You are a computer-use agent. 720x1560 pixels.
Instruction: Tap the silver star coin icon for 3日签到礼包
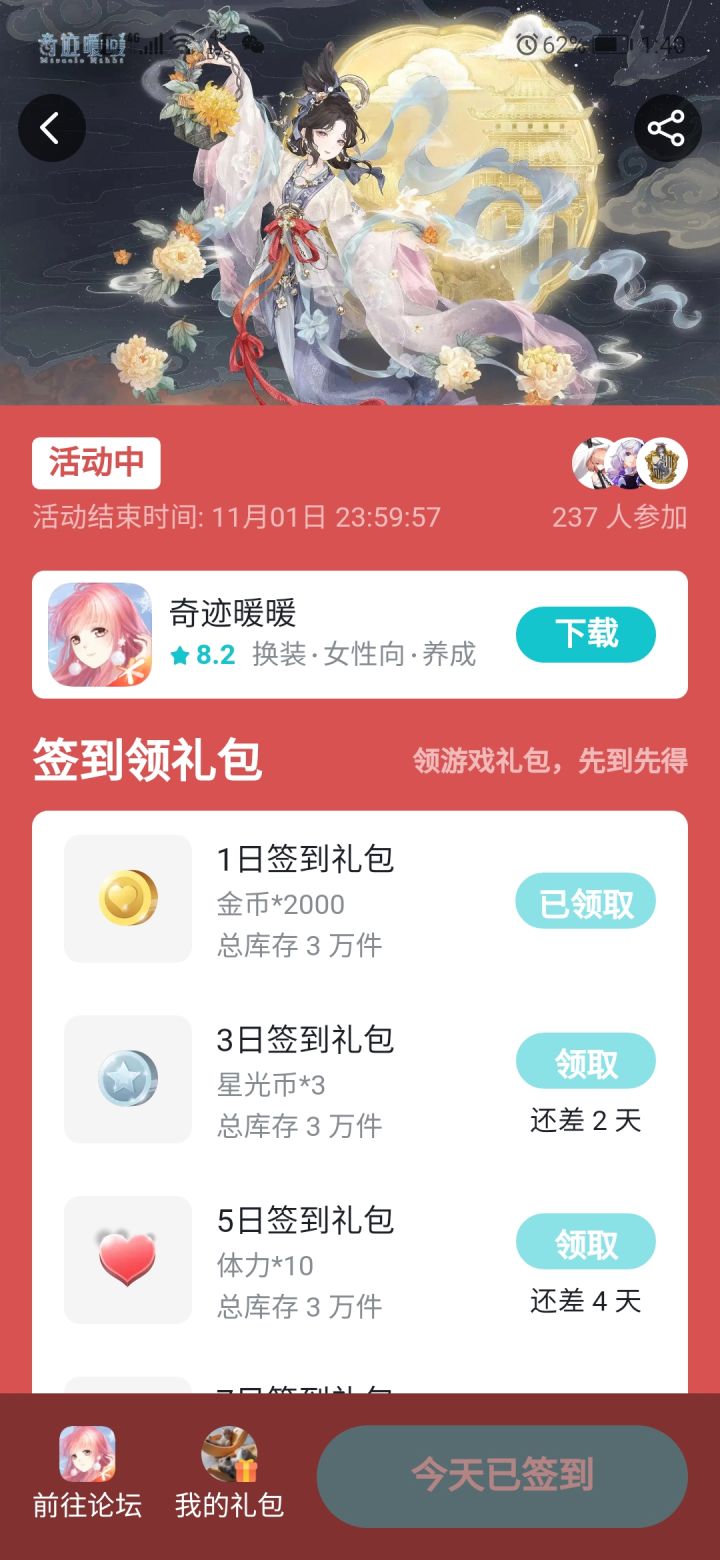(127, 1078)
